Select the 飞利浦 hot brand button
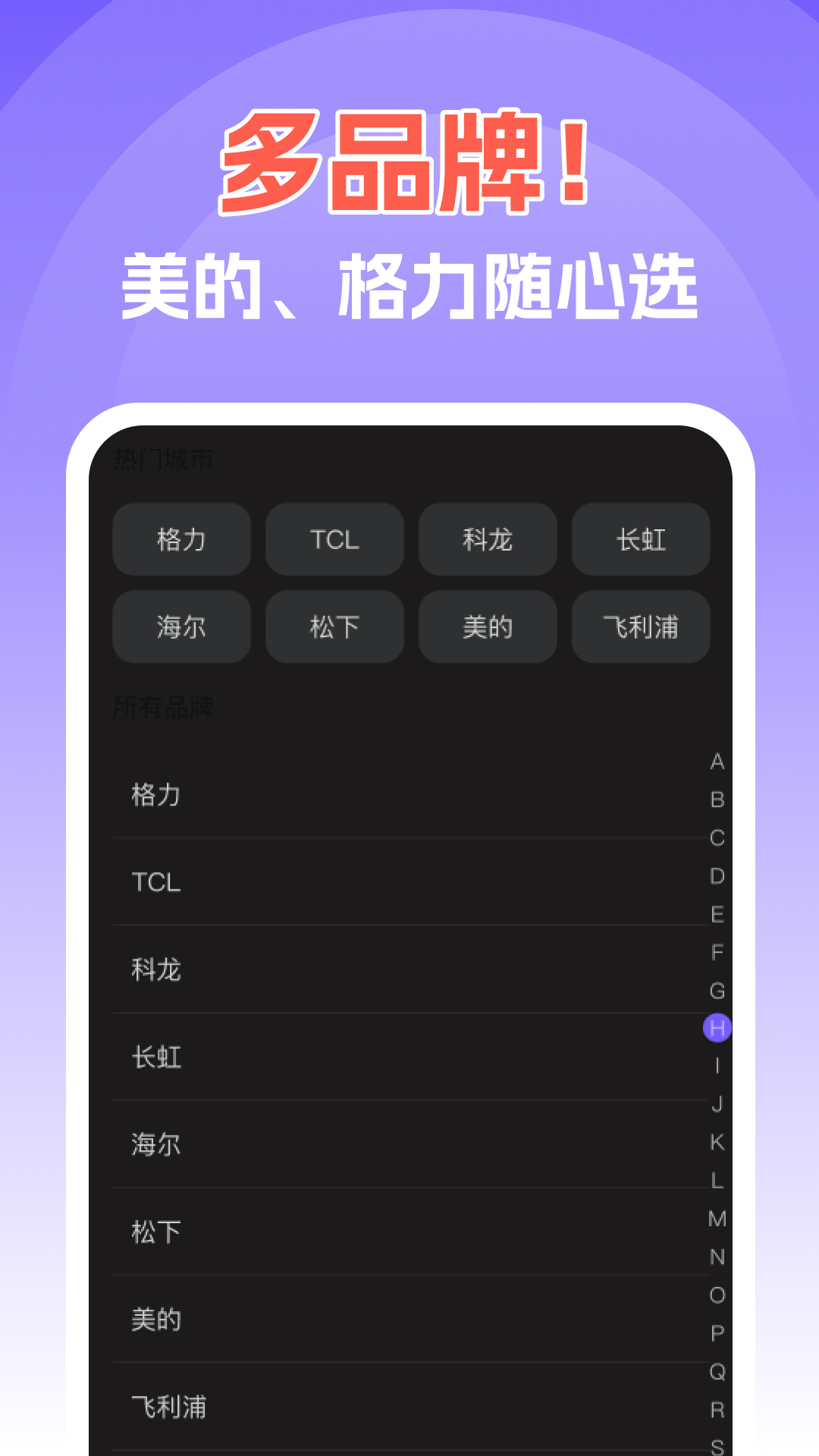 coord(641,626)
